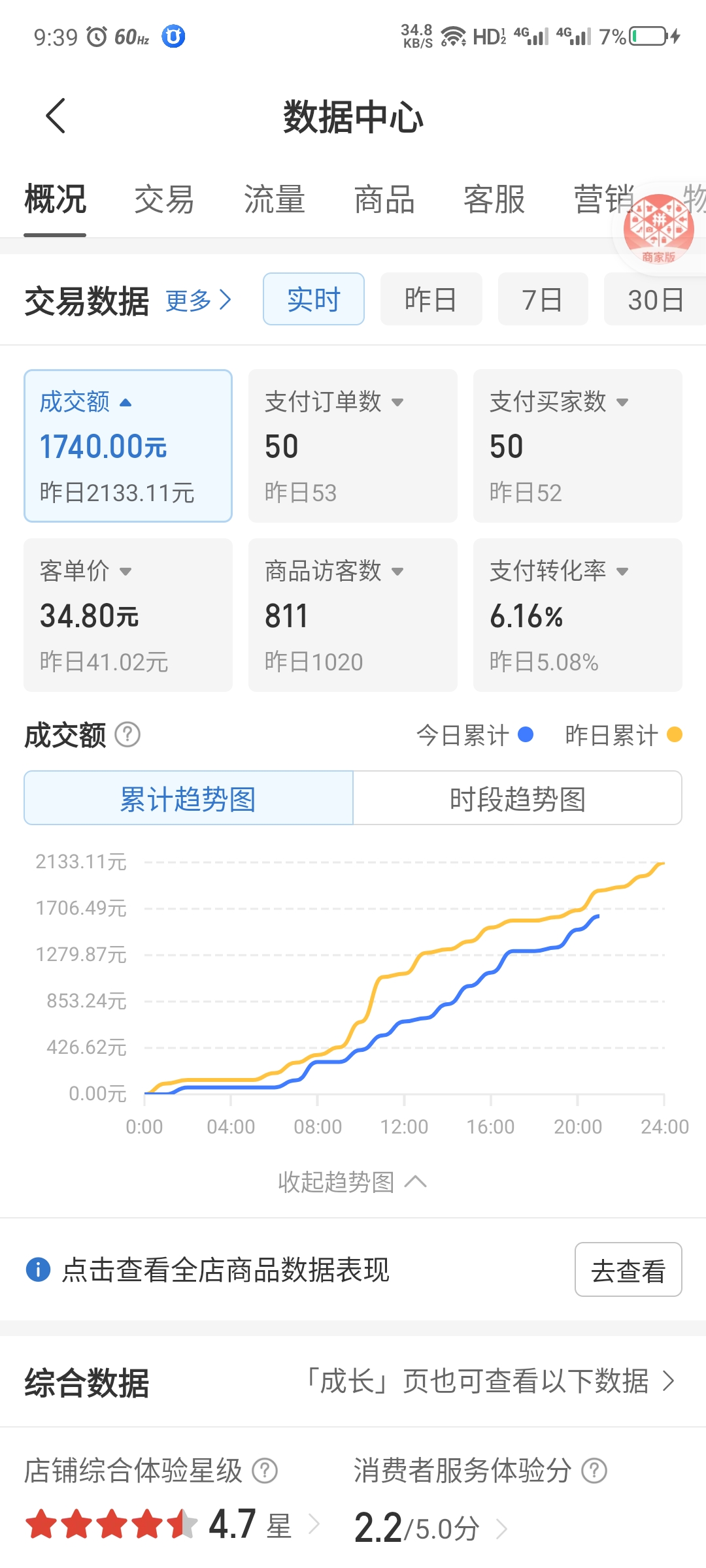Viewport: 706px width, 1568px height.
Task: Select the 商品访客数 metric card
Action: (352, 615)
